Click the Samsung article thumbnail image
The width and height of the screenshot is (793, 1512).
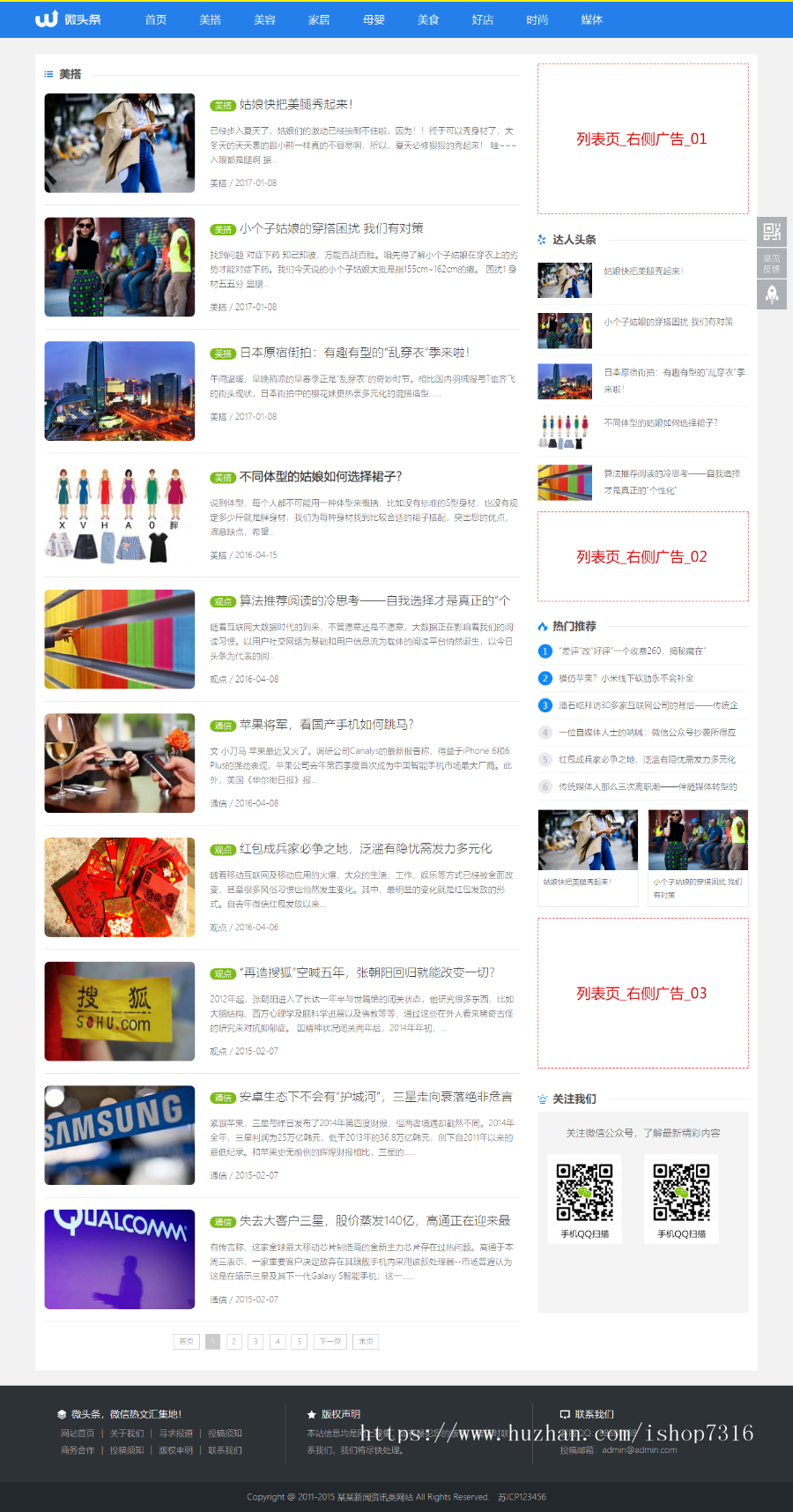(x=119, y=1136)
